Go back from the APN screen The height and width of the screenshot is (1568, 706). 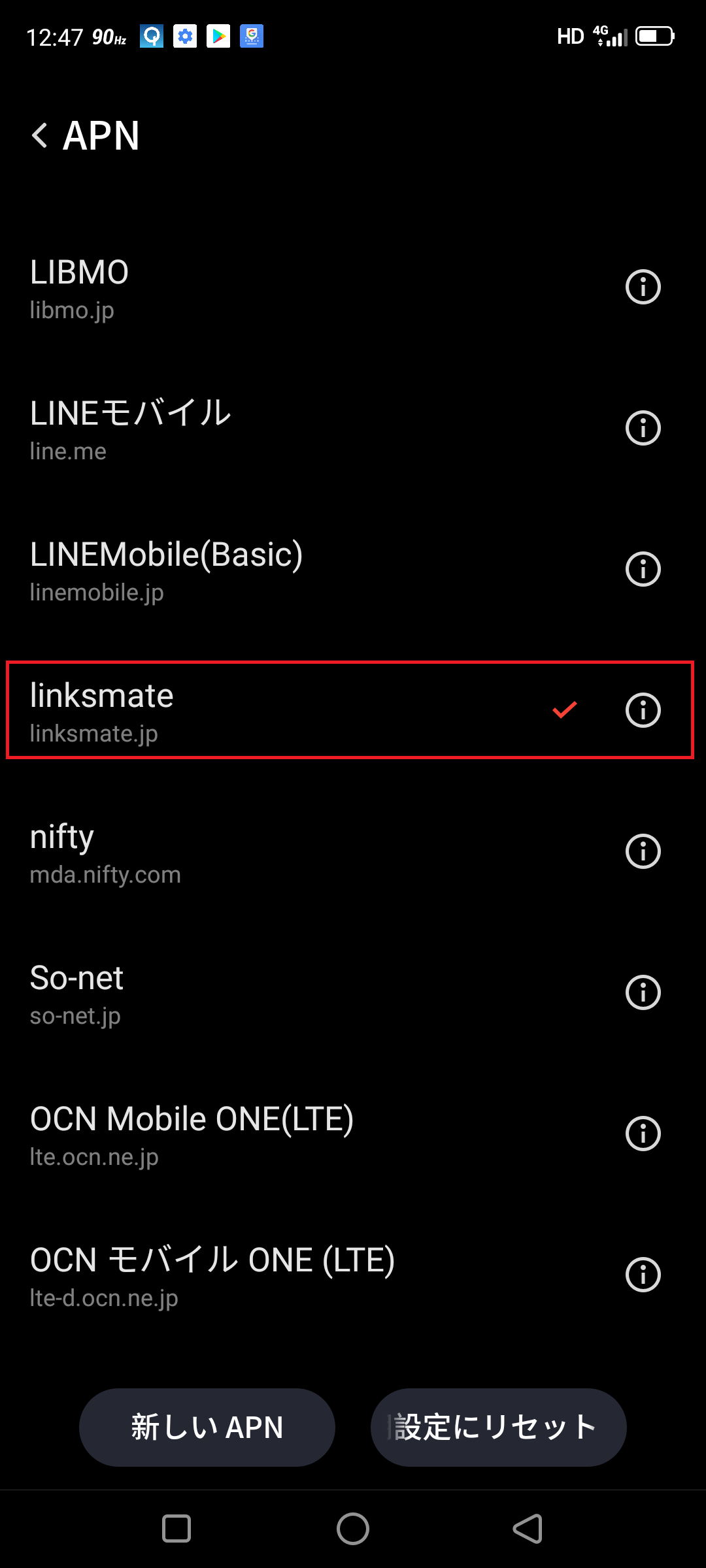pyautogui.click(x=41, y=136)
